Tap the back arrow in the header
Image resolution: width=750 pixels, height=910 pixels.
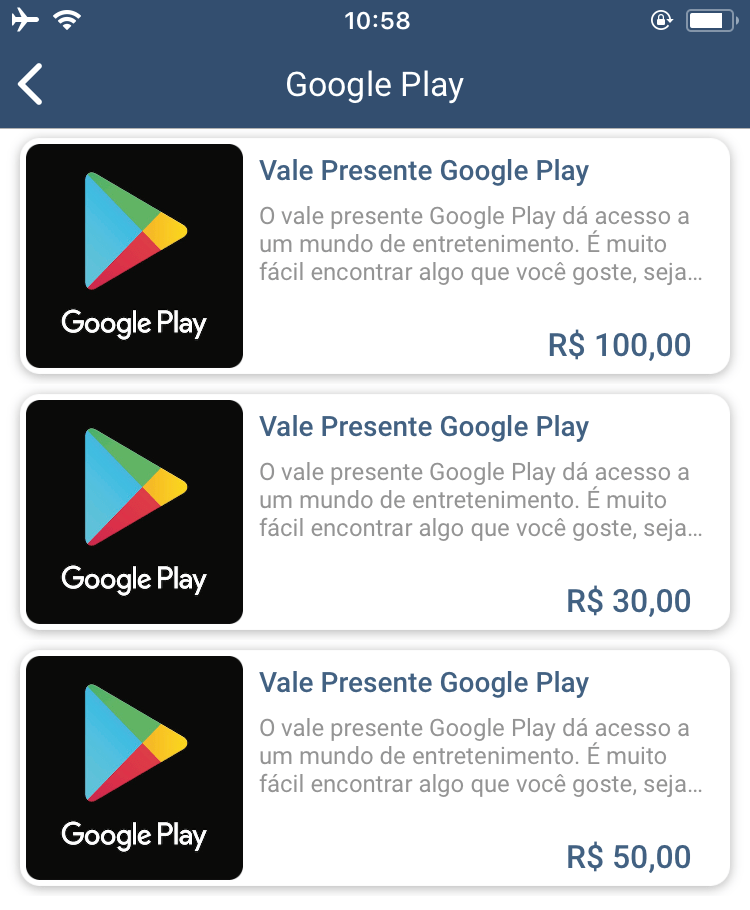tap(29, 84)
